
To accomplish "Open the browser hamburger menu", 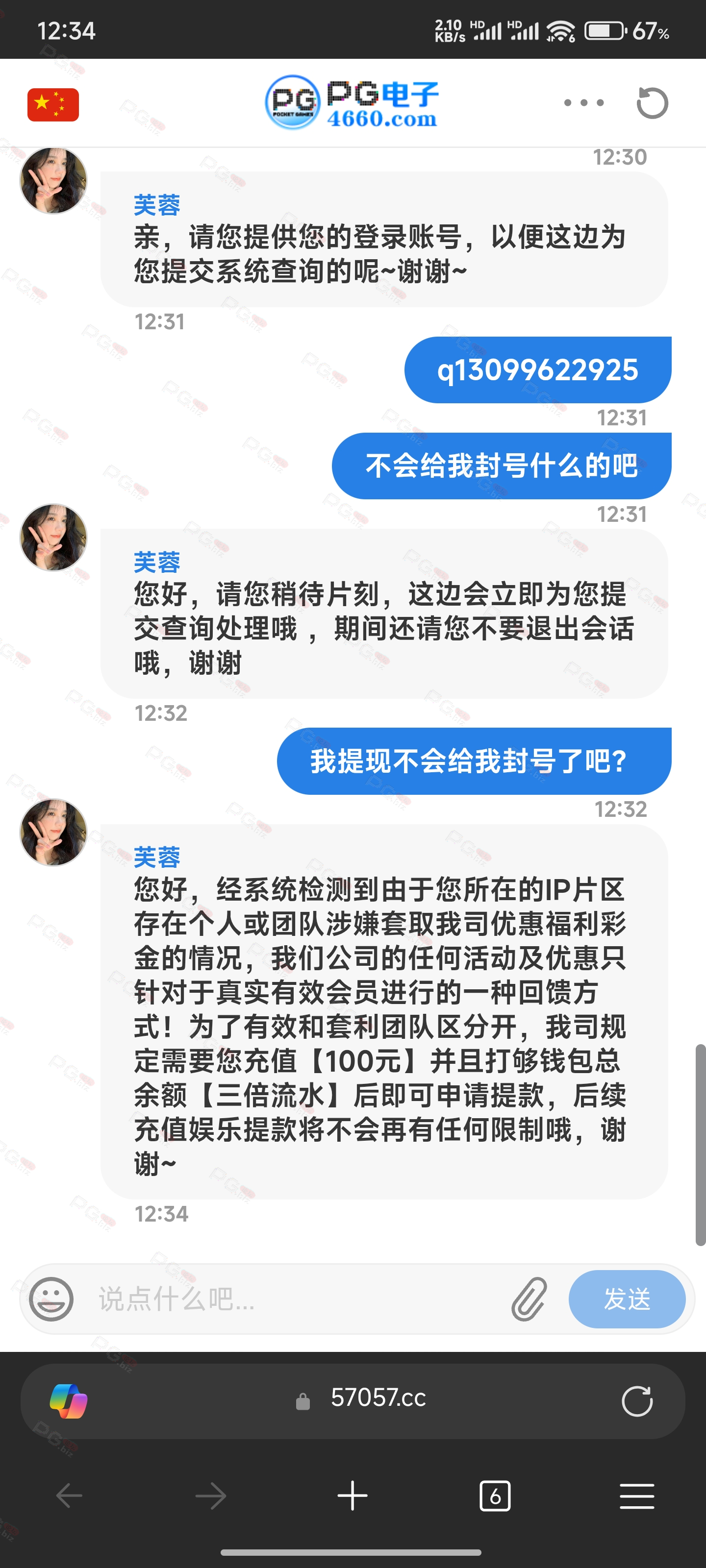I will tap(637, 1496).
